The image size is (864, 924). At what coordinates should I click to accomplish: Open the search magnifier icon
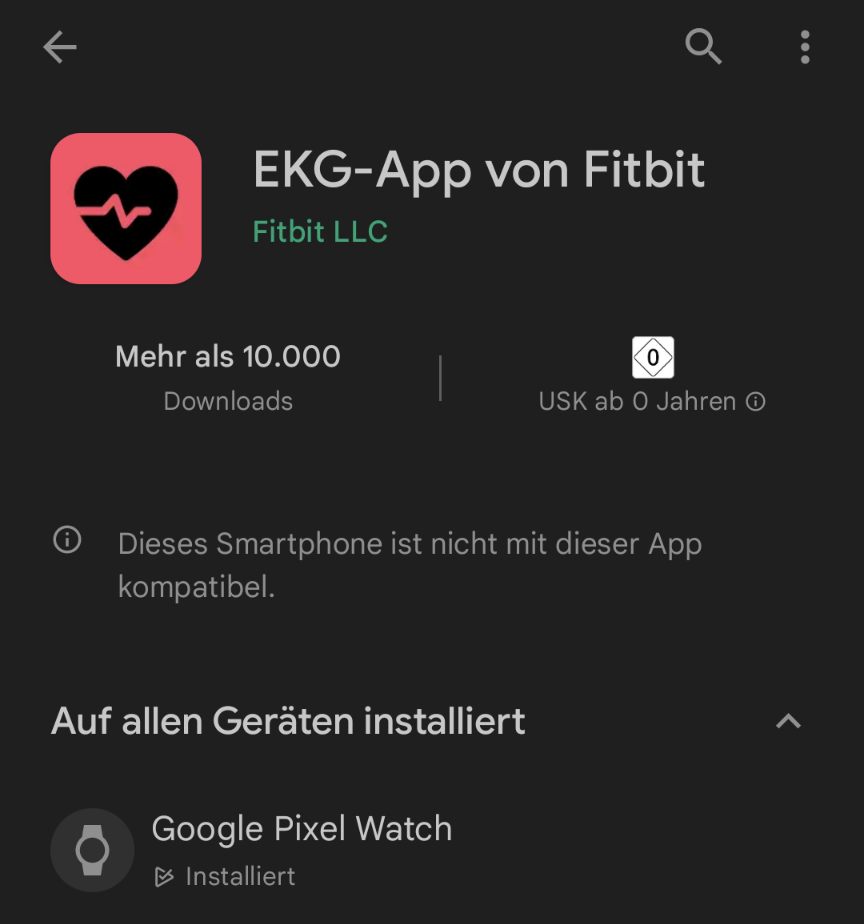click(x=703, y=46)
